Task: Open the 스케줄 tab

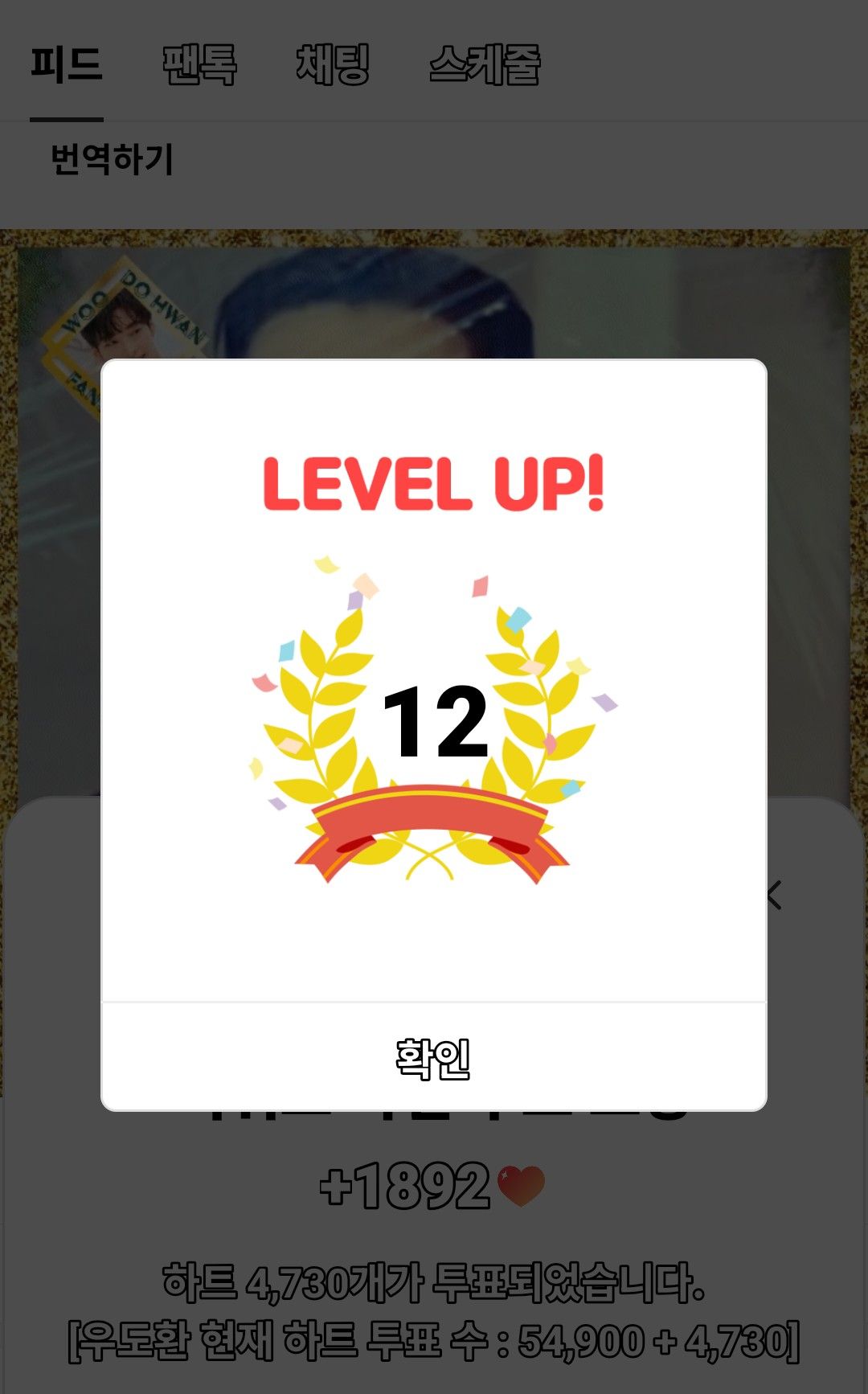Action: [x=485, y=64]
